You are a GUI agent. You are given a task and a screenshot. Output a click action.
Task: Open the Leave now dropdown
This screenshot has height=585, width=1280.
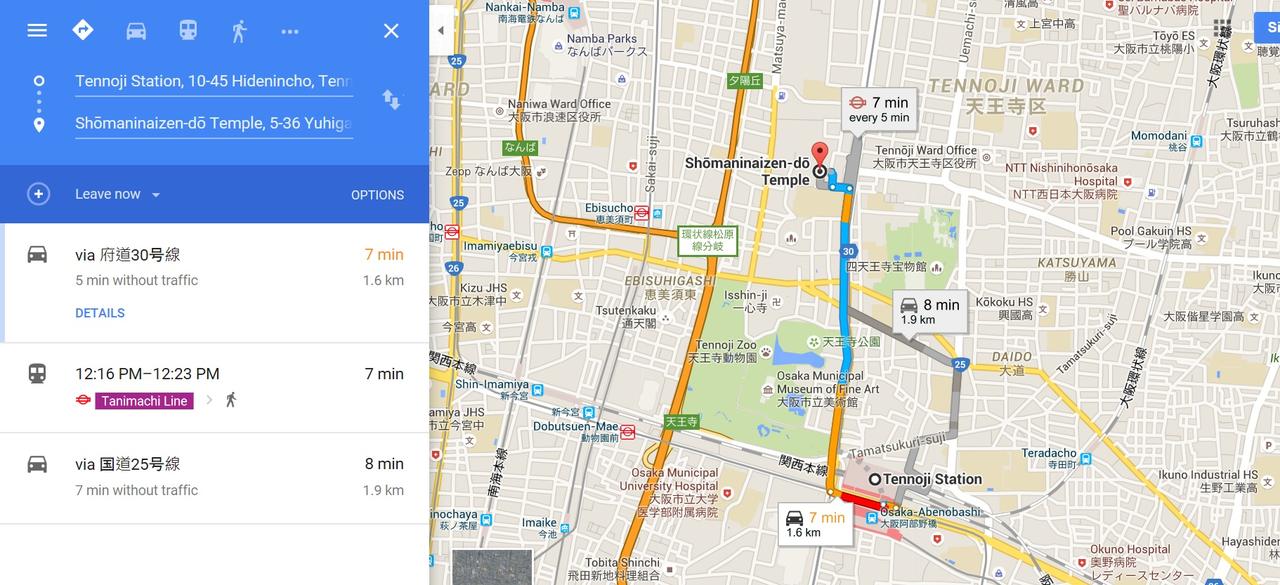pos(117,194)
